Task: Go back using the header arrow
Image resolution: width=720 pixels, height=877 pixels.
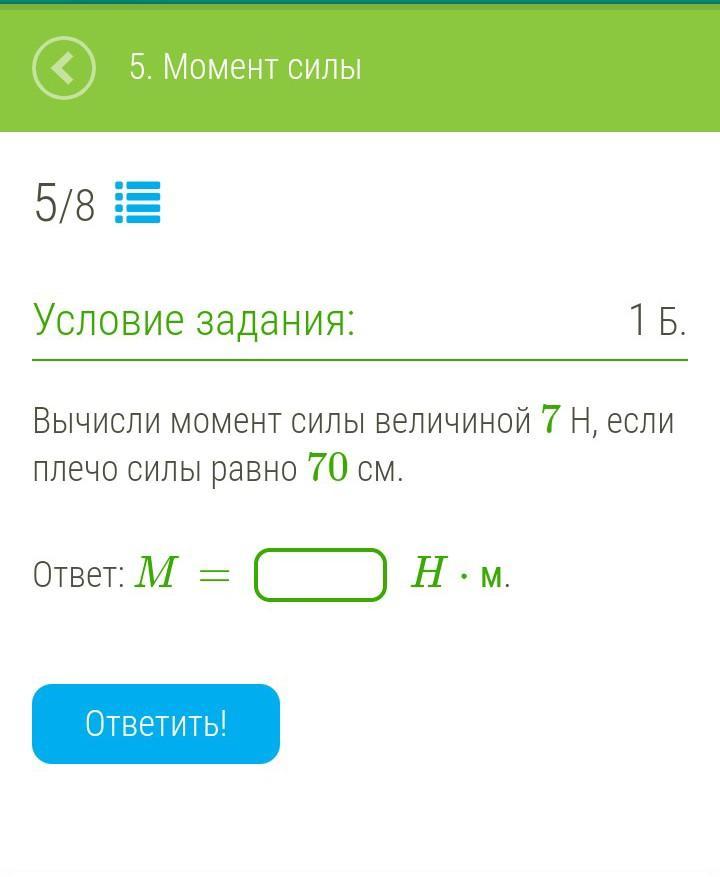Action: point(63,68)
